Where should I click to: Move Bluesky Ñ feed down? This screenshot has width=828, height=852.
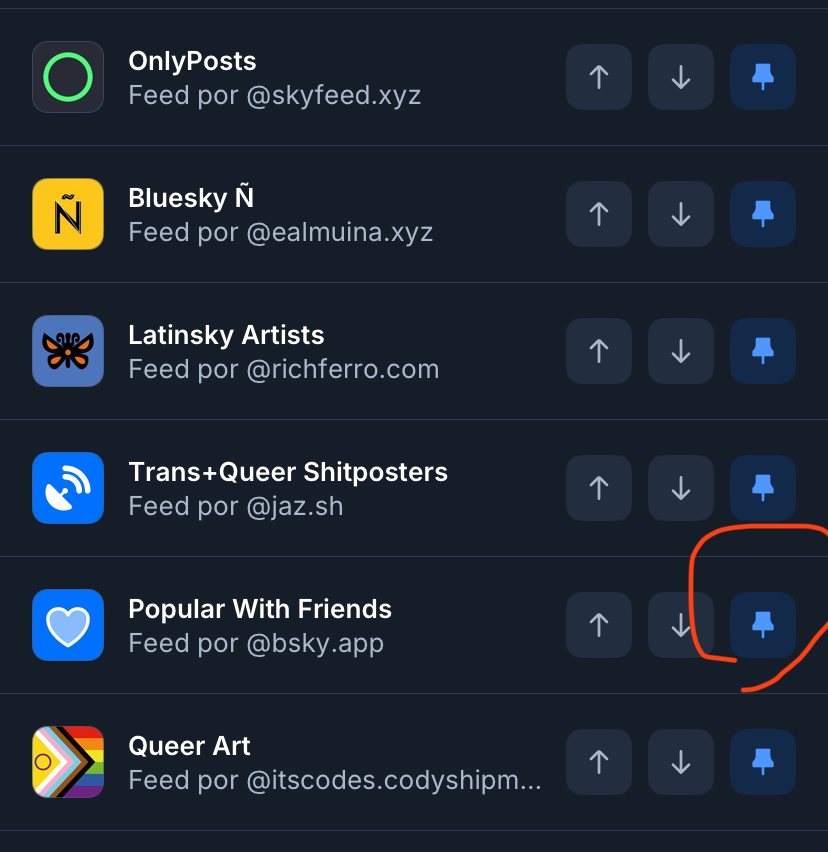(681, 214)
